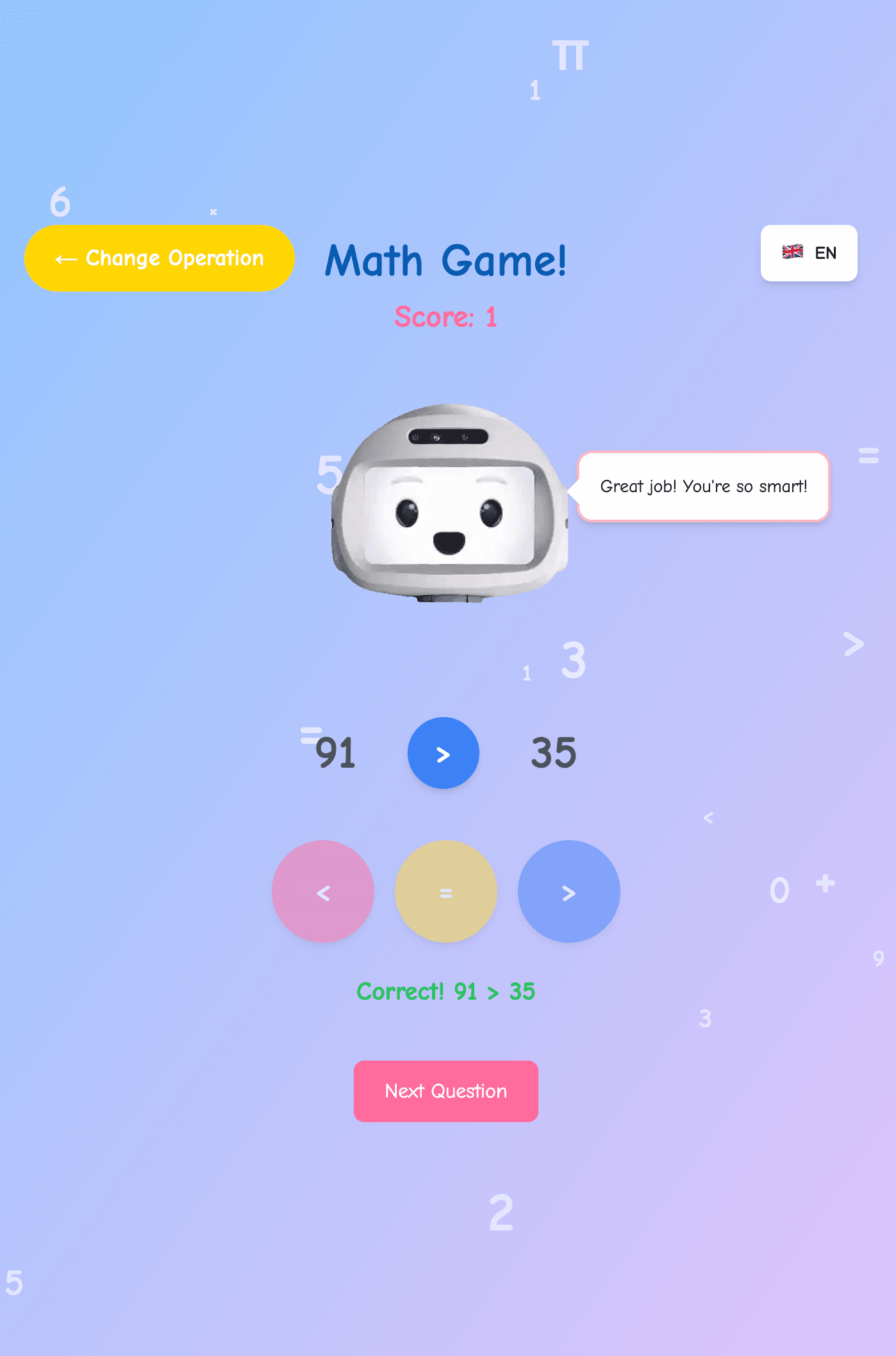Open the EN language selector

tap(808, 253)
